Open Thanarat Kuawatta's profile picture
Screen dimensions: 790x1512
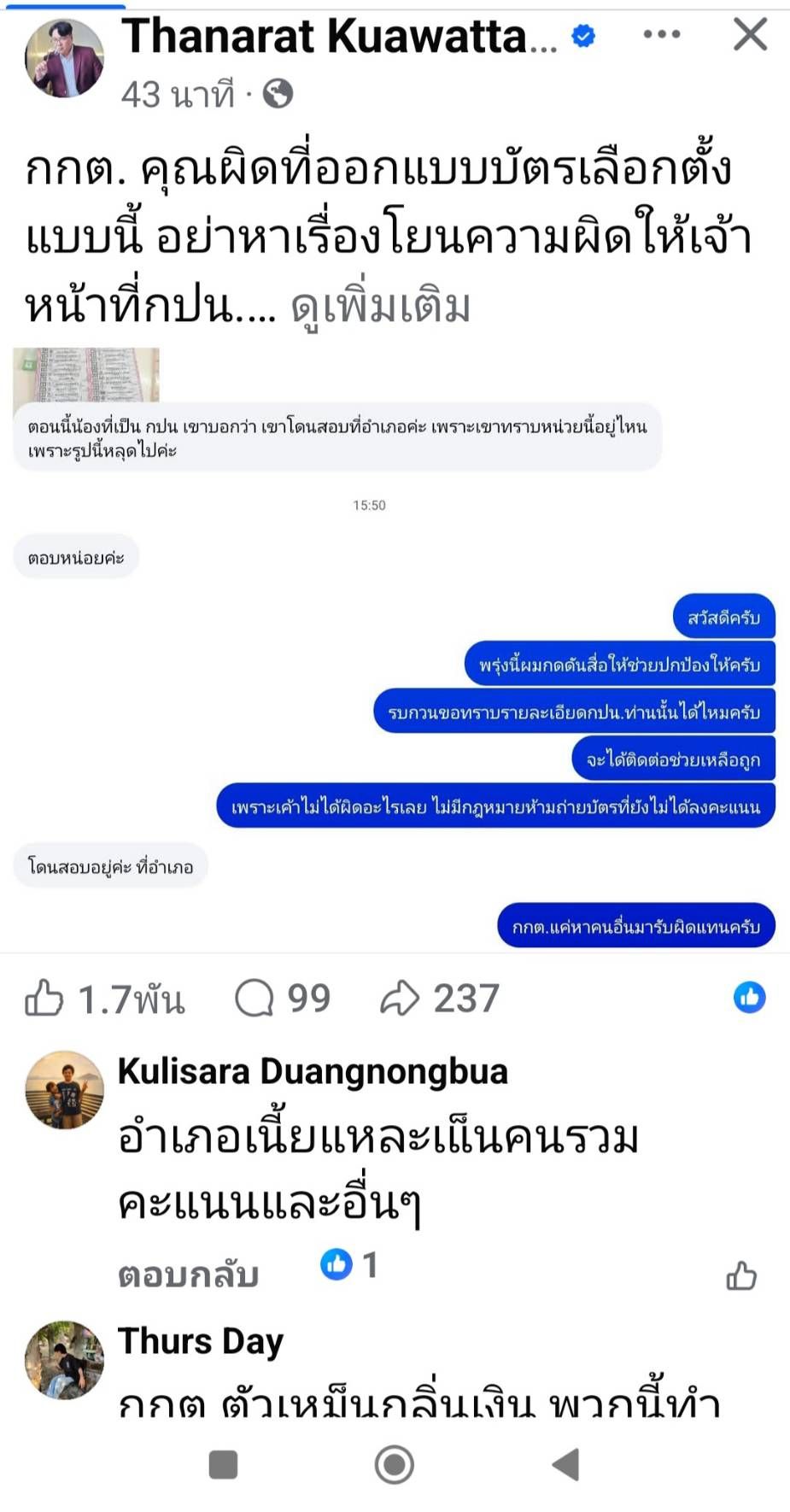point(64,58)
